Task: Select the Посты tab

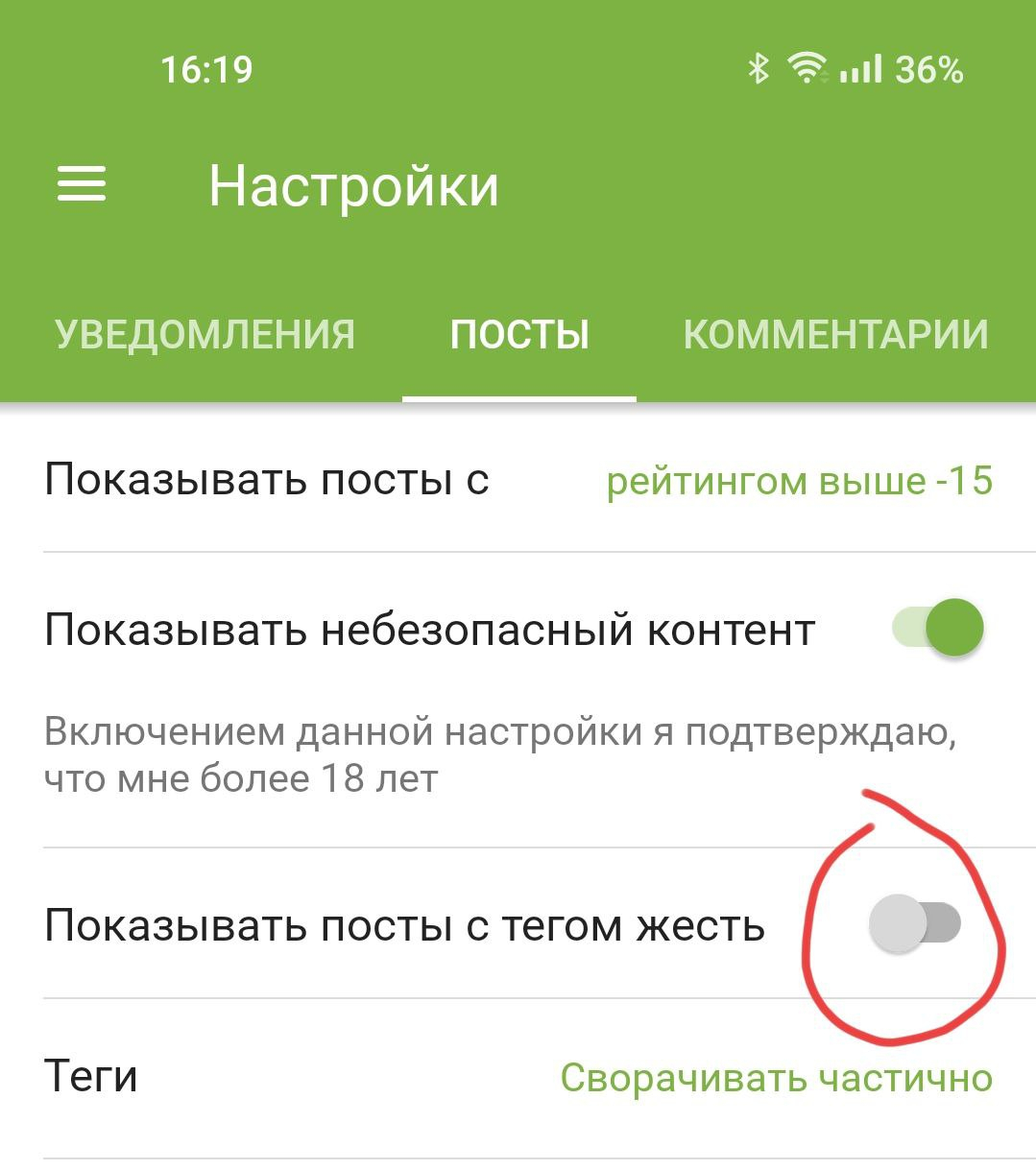Action: tap(519, 335)
